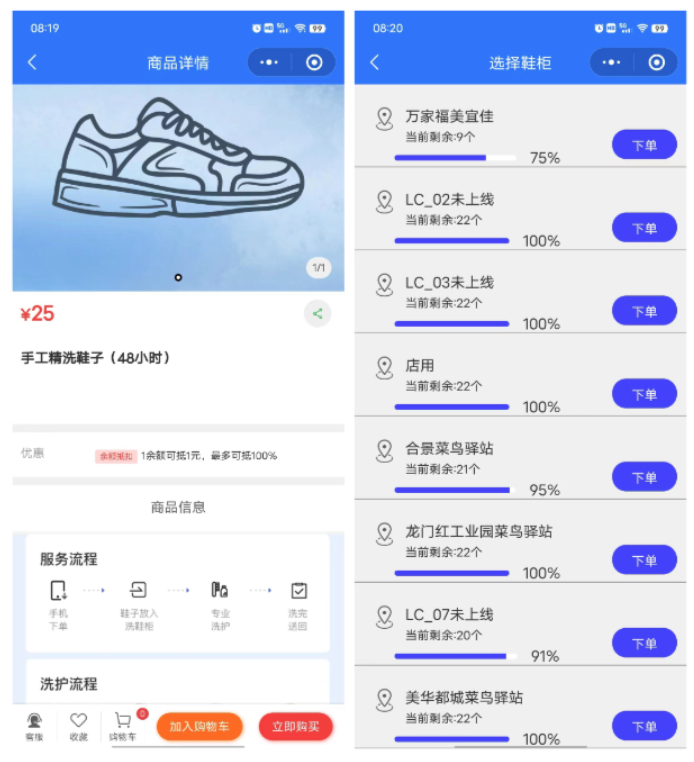Open the 购物车 shopping cart
694x762 pixels.
123,726
